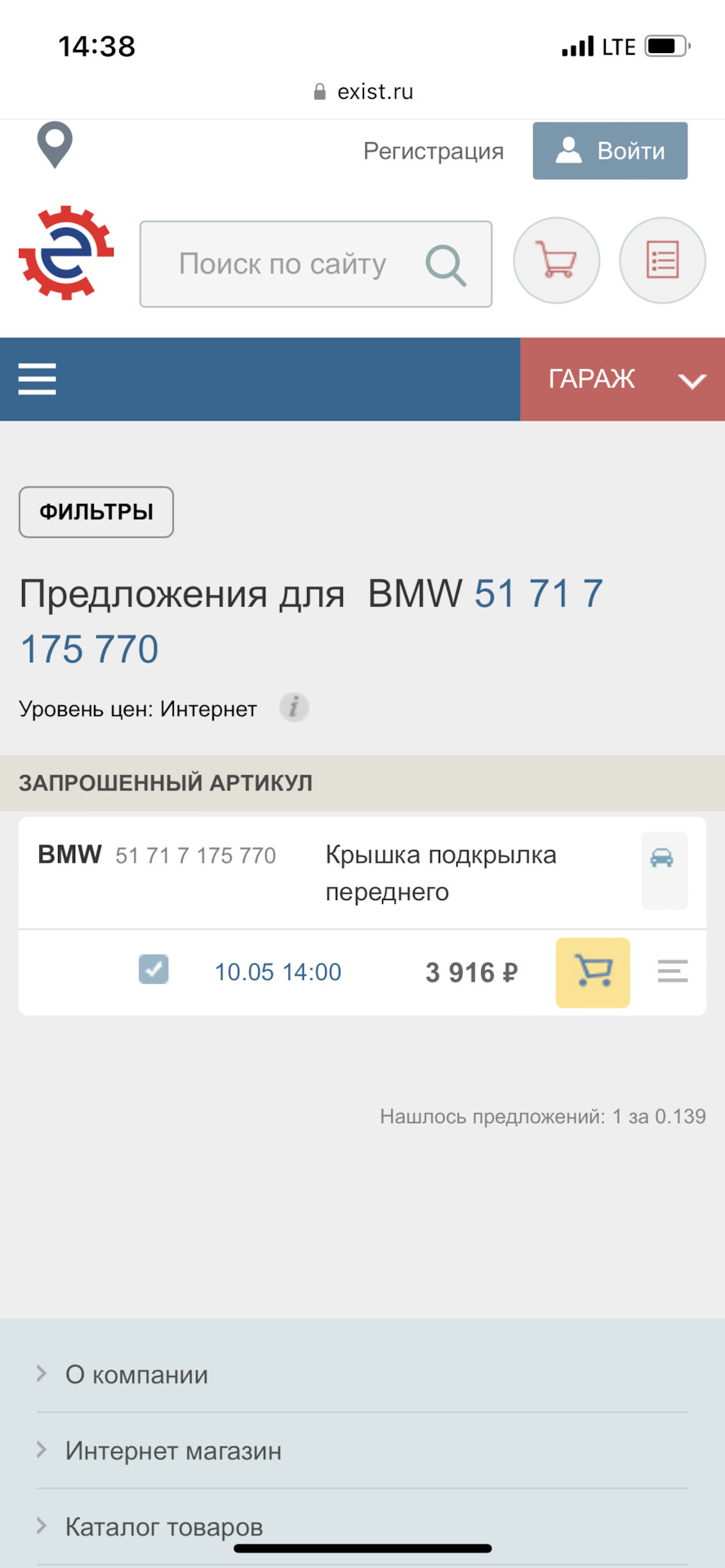
Task: Show price level info icon
Action: click(294, 707)
